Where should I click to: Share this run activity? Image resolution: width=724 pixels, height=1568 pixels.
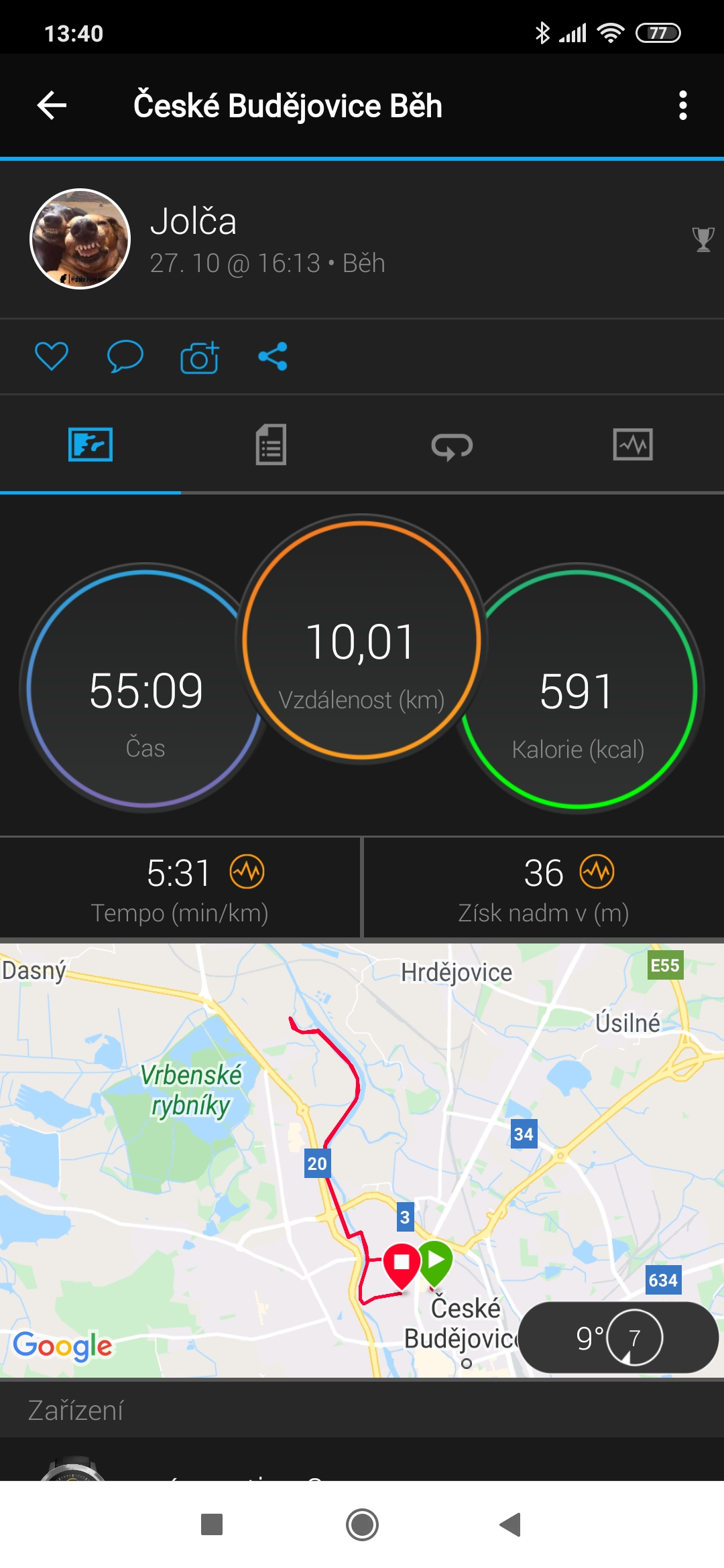coord(273,356)
